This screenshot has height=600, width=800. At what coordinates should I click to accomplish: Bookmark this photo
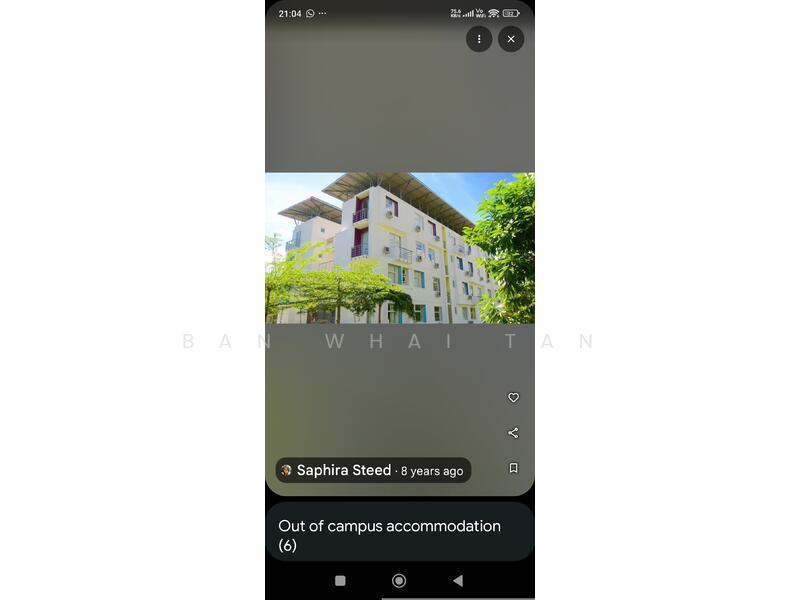(x=513, y=468)
